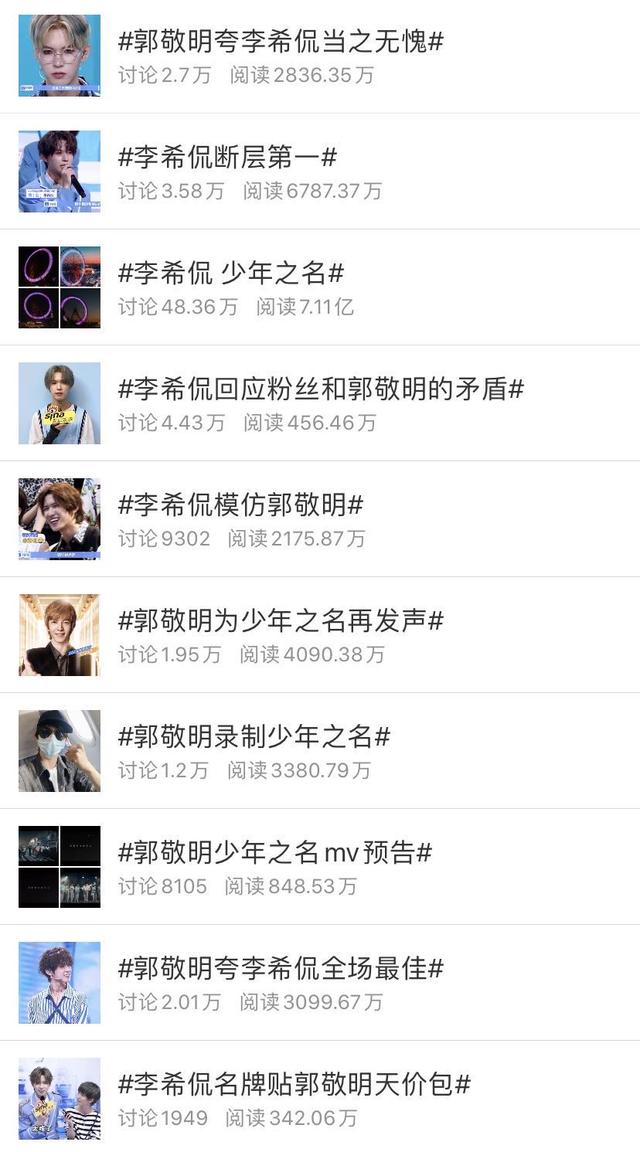Open topic #李希侃断层第一#

tap(227, 157)
